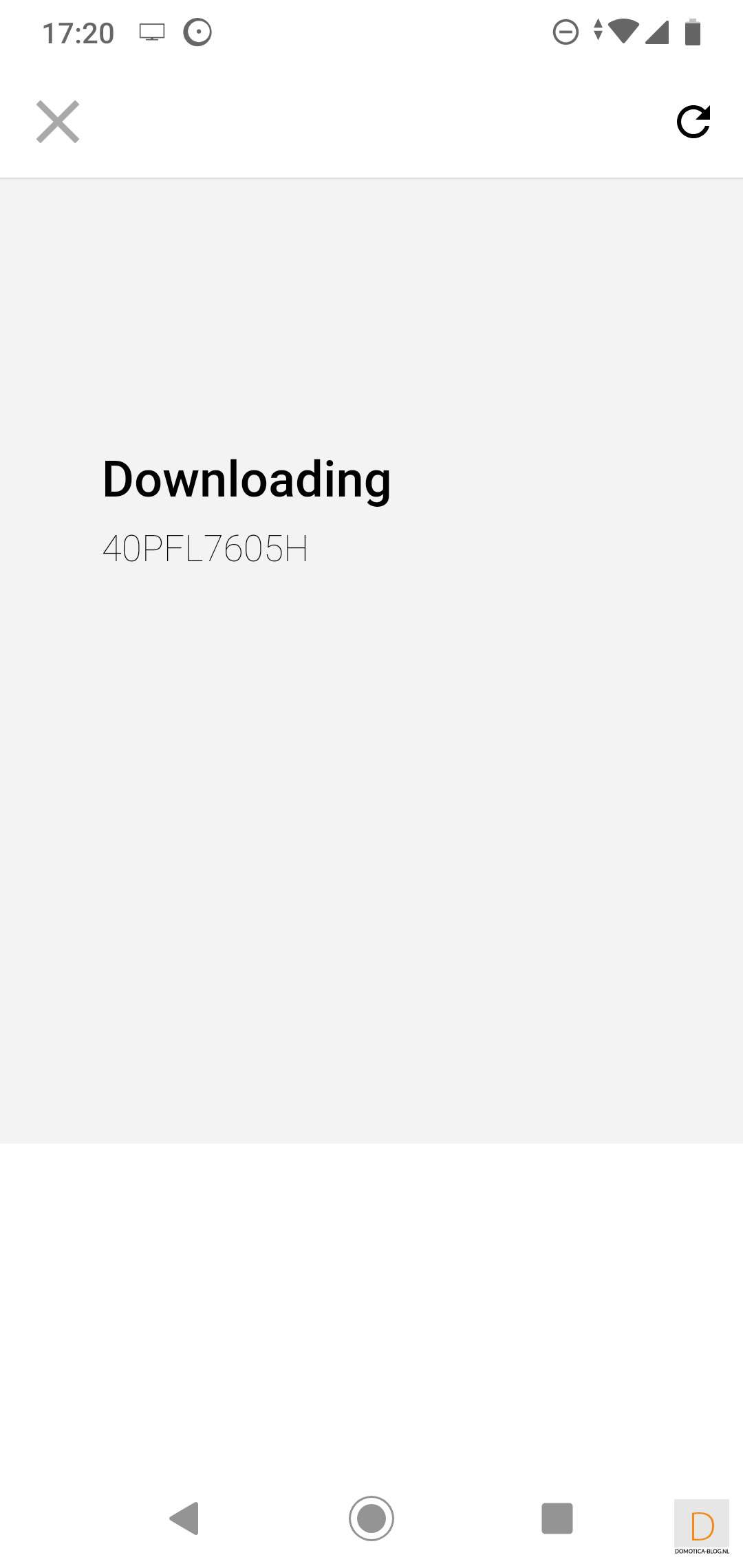743x1568 pixels.
Task: Go back using system navigation
Action: click(x=184, y=1518)
